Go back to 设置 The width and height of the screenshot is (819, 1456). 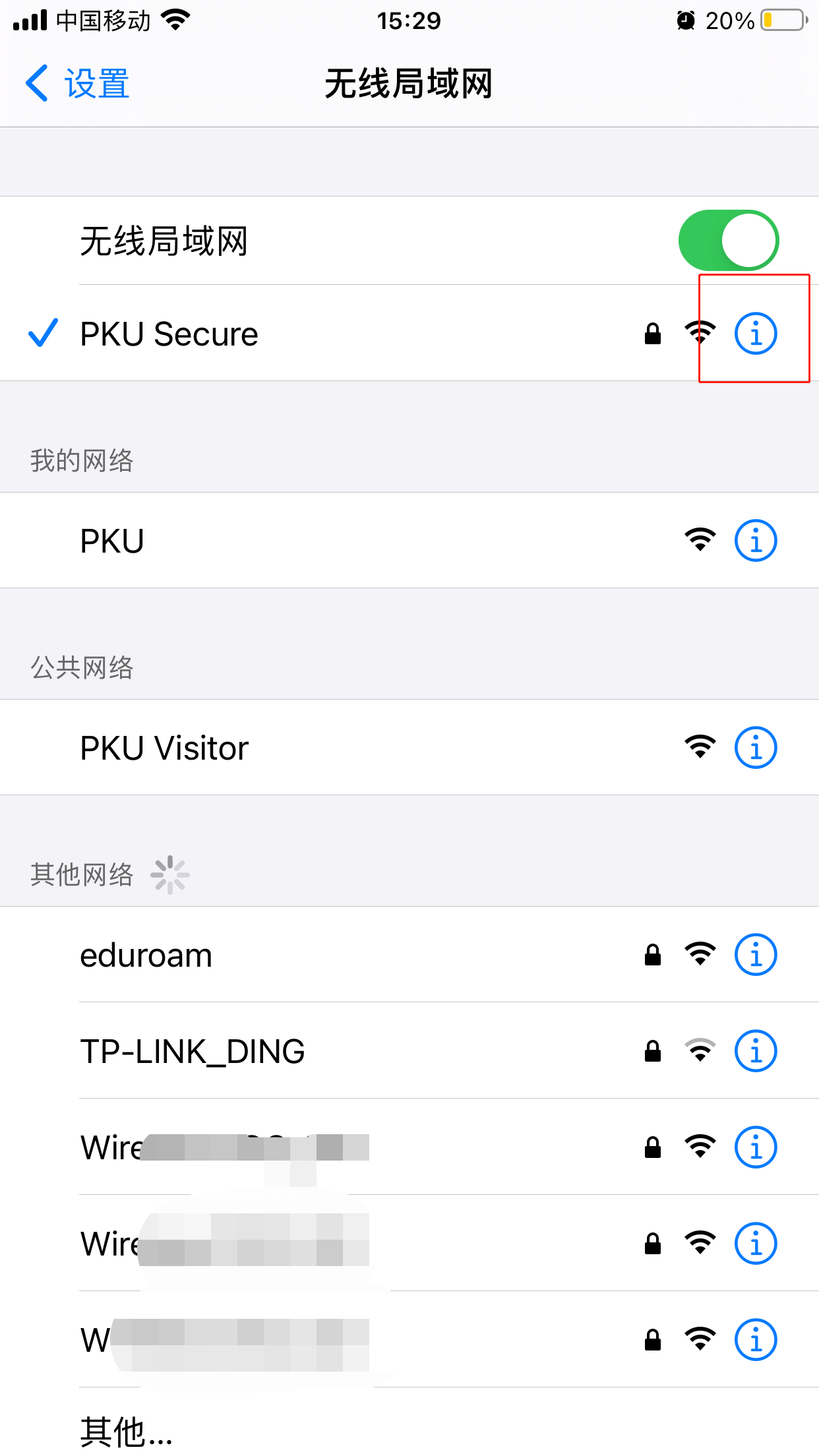[x=78, y=84]
